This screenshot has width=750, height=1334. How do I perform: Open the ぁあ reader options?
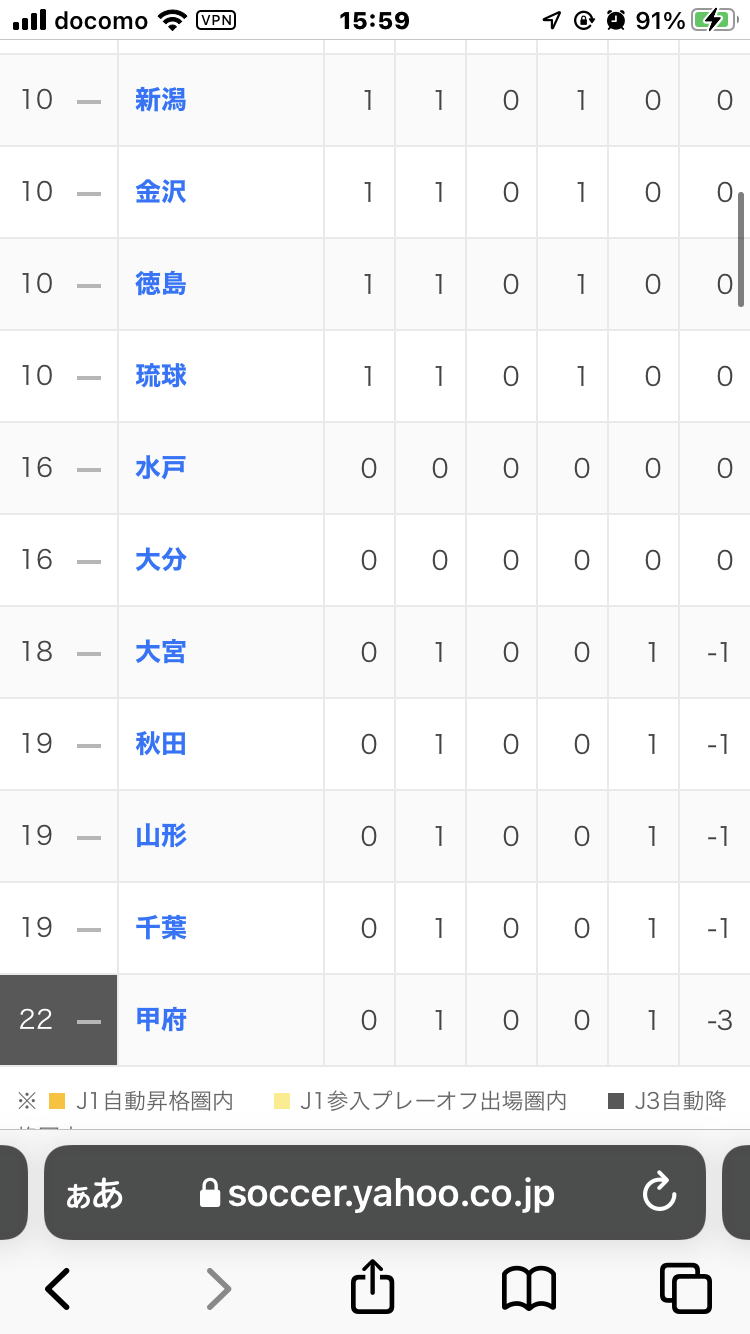(94, 1193)
